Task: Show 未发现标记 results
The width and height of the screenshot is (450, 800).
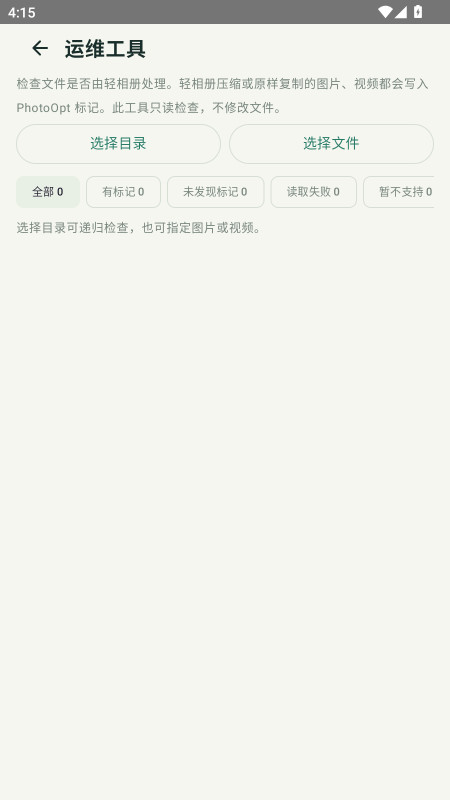Action: (215, 192)
